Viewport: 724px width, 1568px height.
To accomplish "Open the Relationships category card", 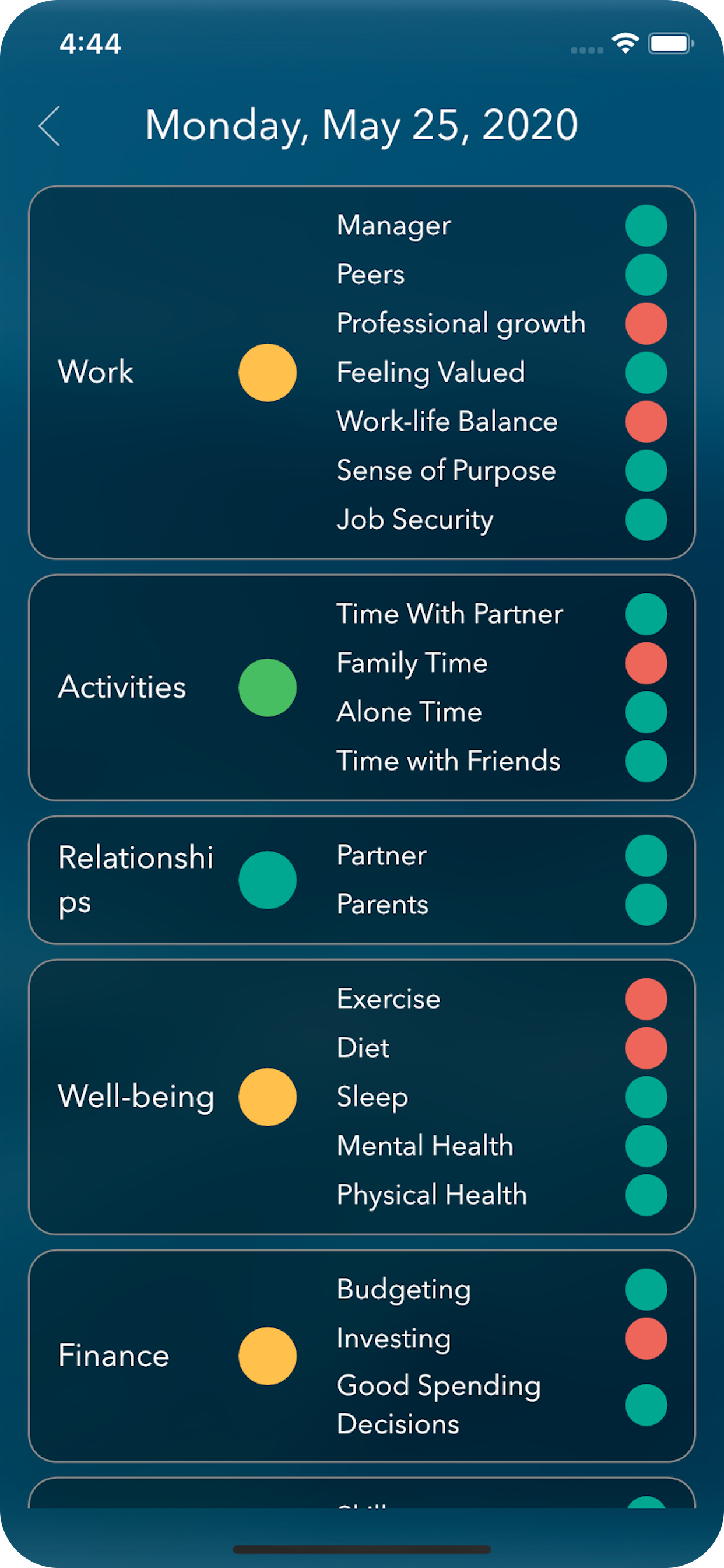I will click(x=362, y=880).
